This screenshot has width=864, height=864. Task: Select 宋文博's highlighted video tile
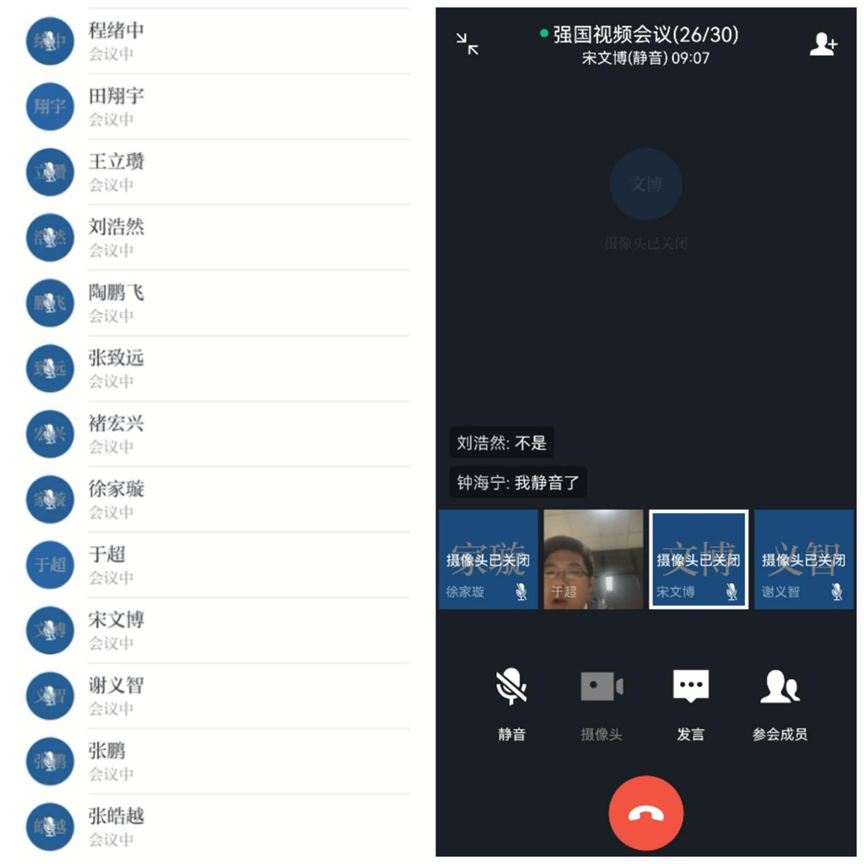(698, 559)
